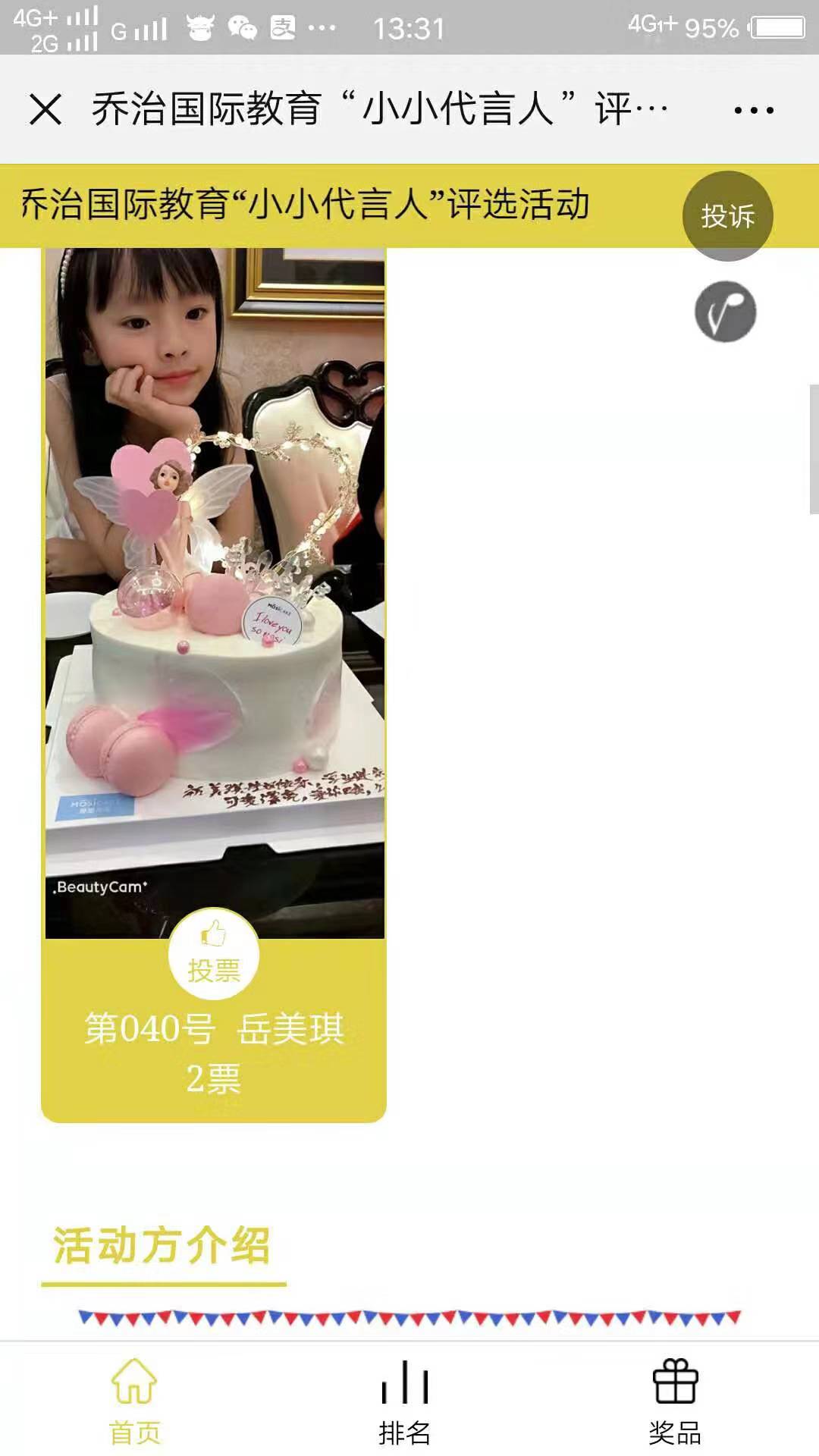This screenshot has height=1456, width=819.
Task: Open contestant 040 岳美琪's photo card
Action: [x=215, y=591]
